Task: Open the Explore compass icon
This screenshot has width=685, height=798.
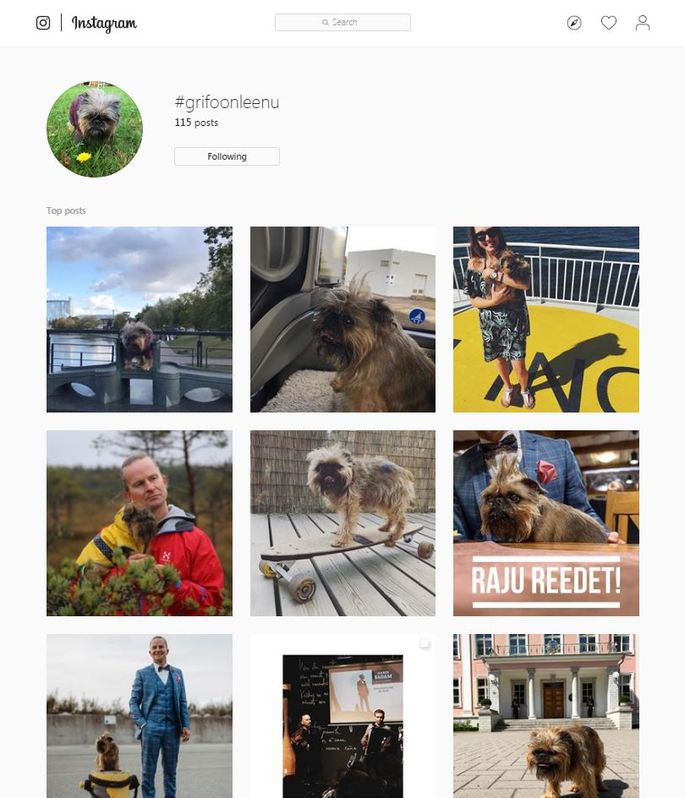Action: coord(574,23)
